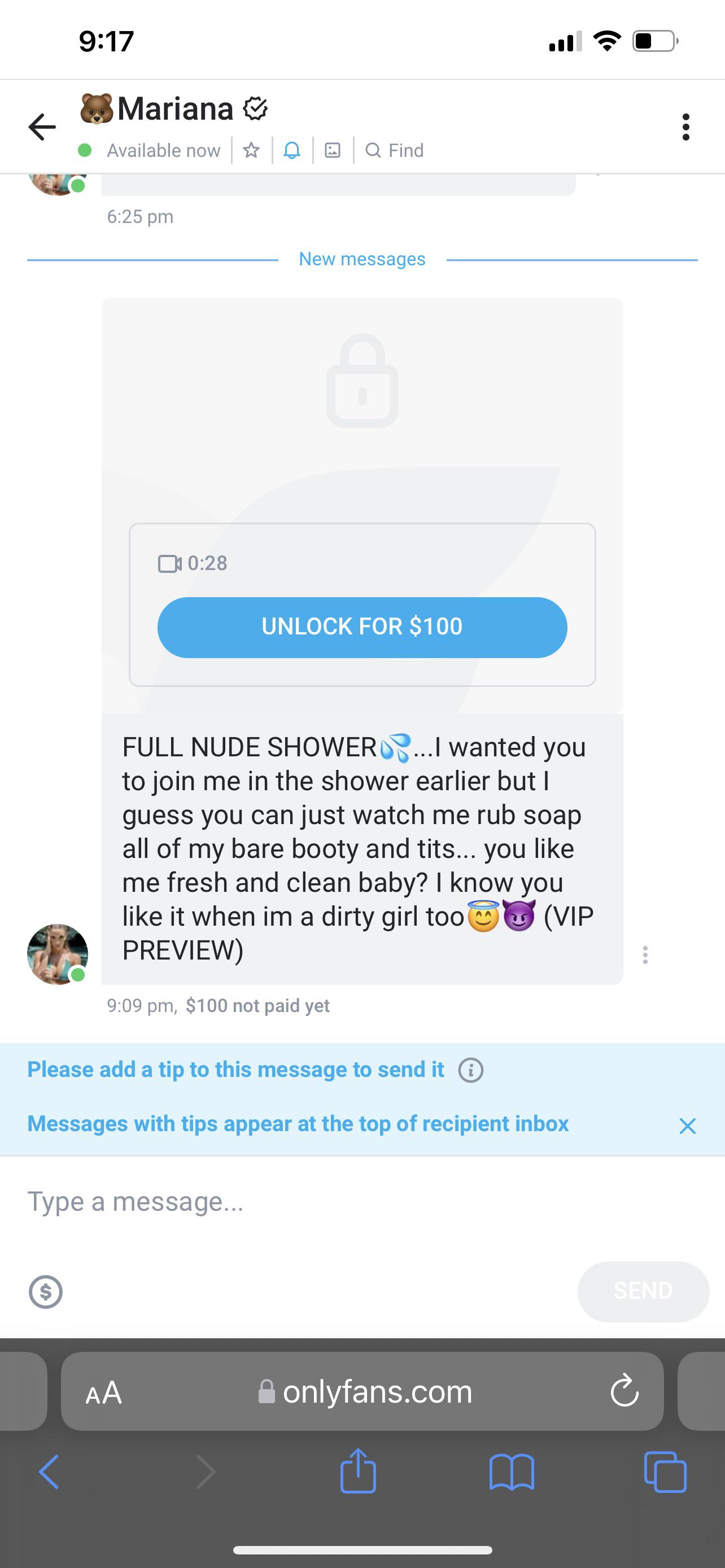Open the chat overflow menu
Screen dimensions: 725x1568
(685, 126)
